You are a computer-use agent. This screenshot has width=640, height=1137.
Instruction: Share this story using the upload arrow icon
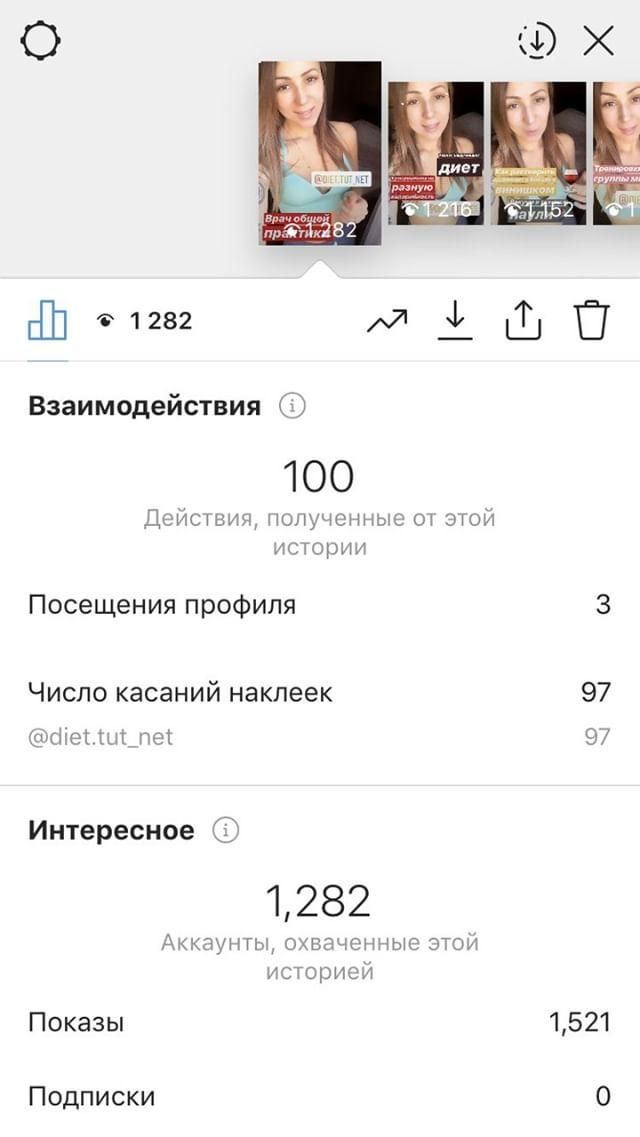523,321
